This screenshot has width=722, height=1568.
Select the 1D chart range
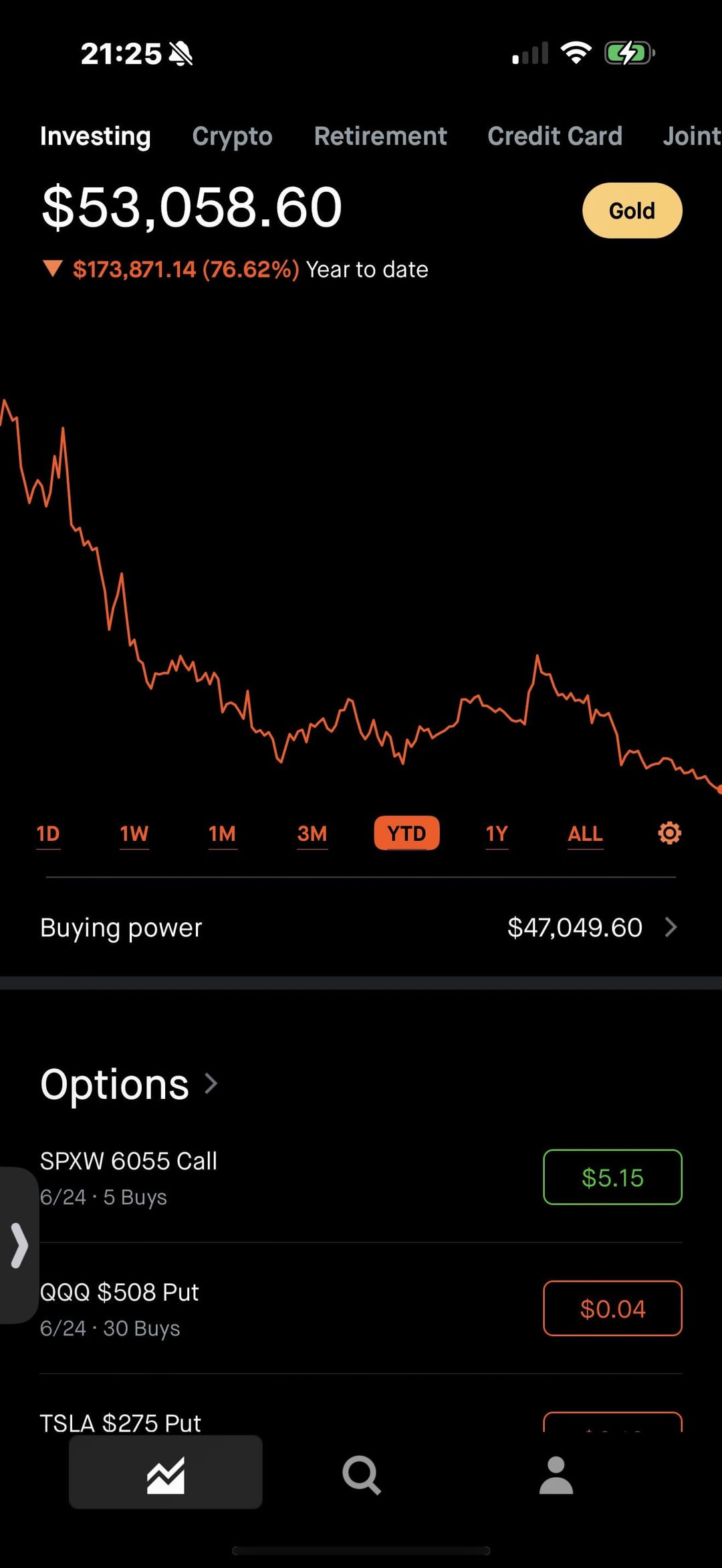tap(48, 833)
